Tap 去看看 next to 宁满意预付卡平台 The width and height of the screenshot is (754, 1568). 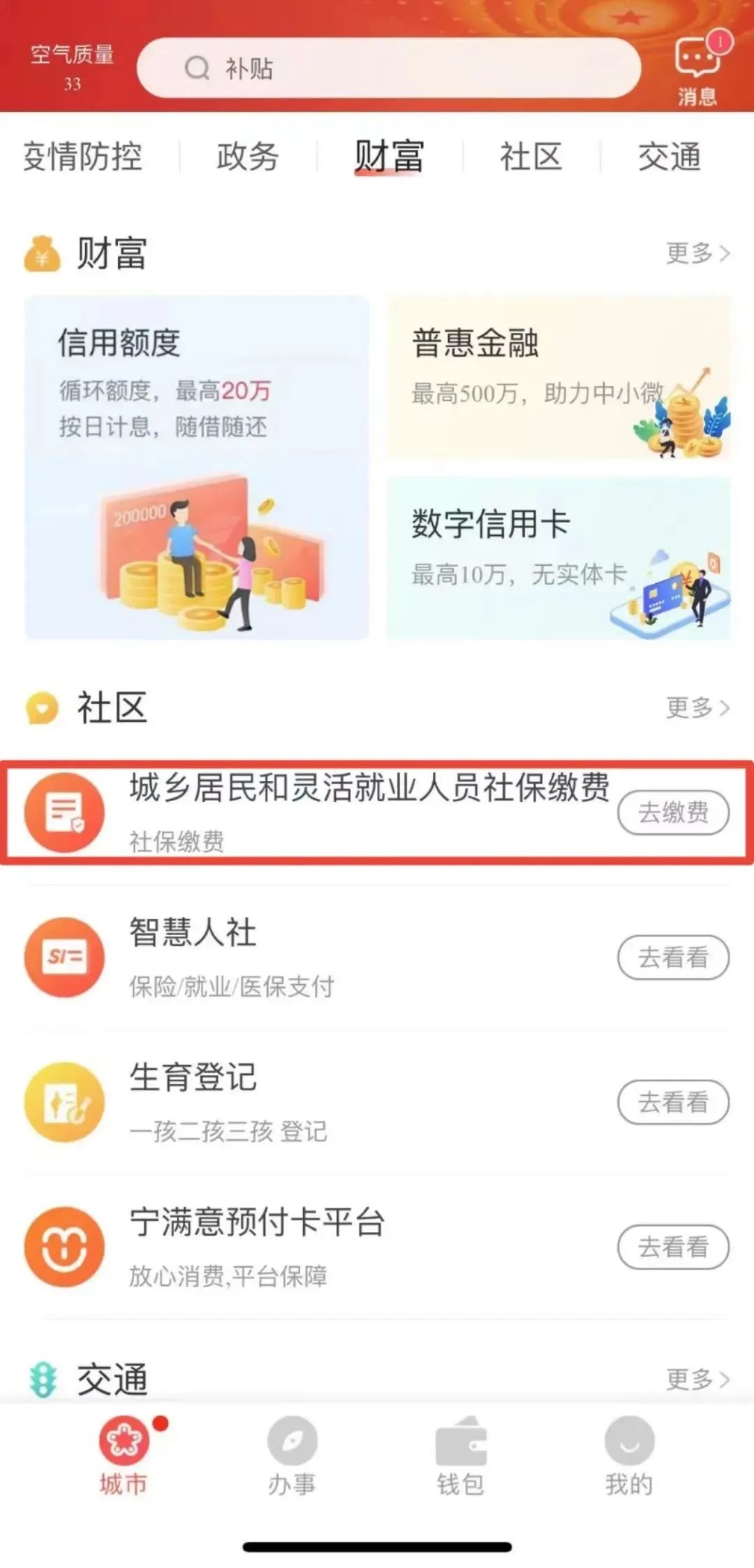click(x=674, y=1247)
